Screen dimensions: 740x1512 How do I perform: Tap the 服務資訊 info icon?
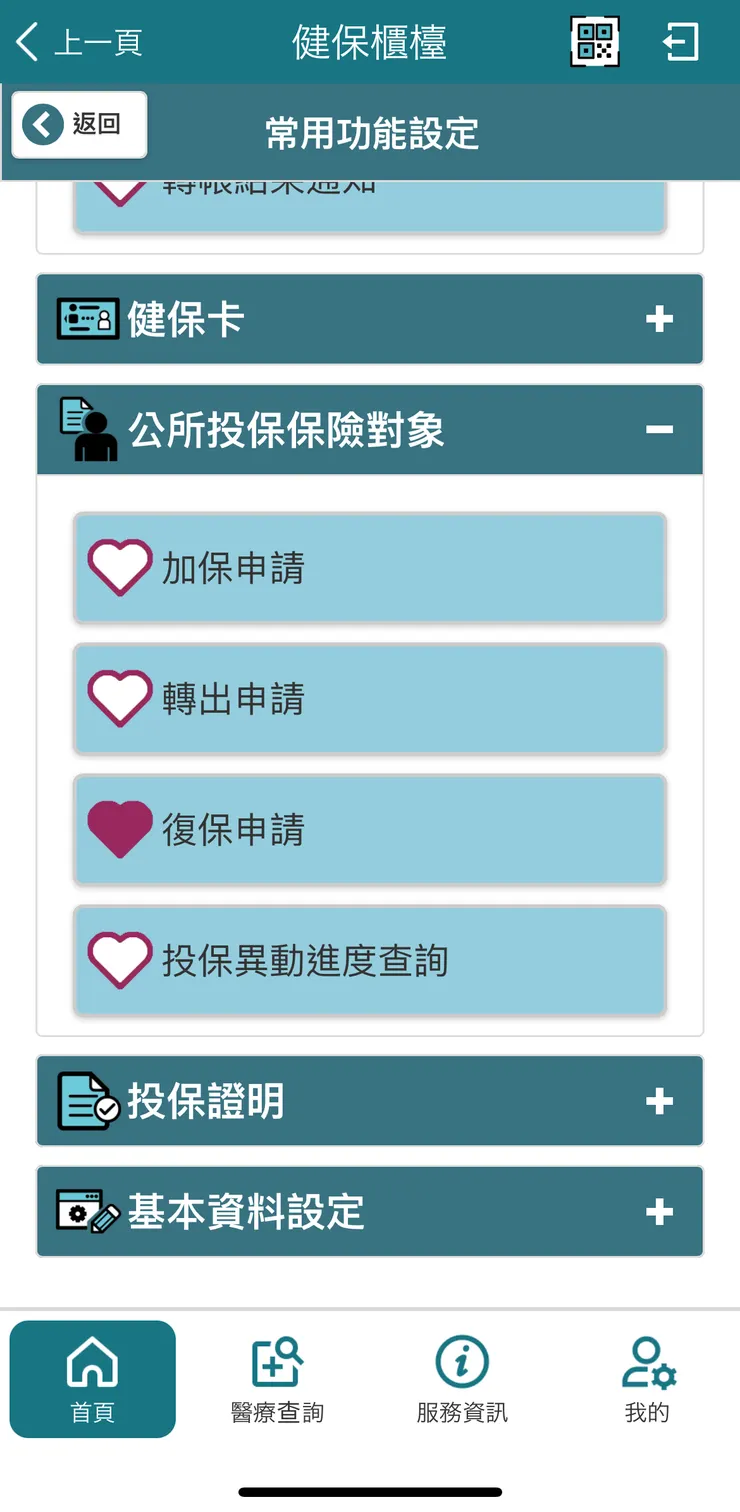click(x=460, y=1362)
